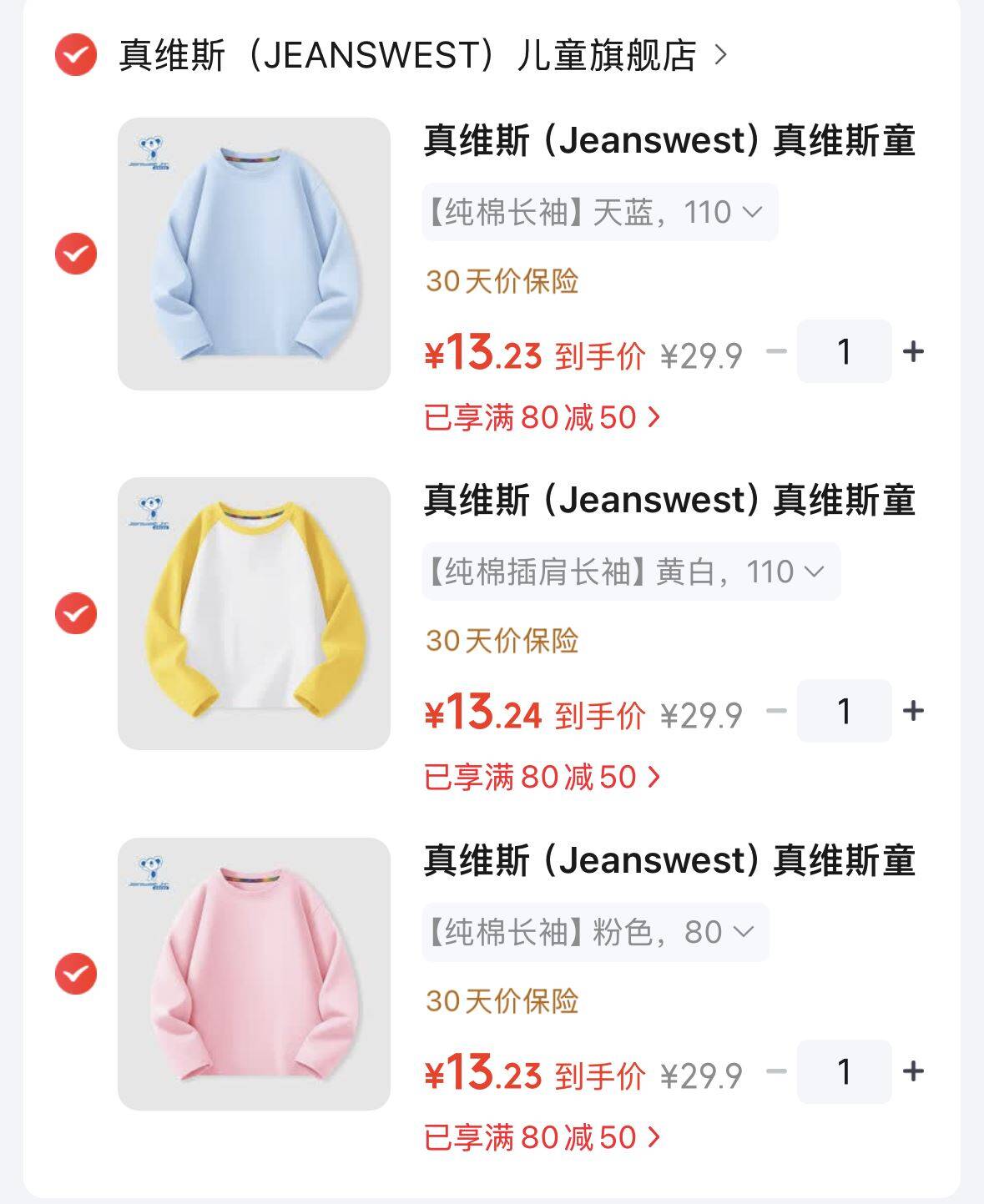Deselect the pink long-sleeve item
This screenshot has width=984, height=1204.
(76, 974)
